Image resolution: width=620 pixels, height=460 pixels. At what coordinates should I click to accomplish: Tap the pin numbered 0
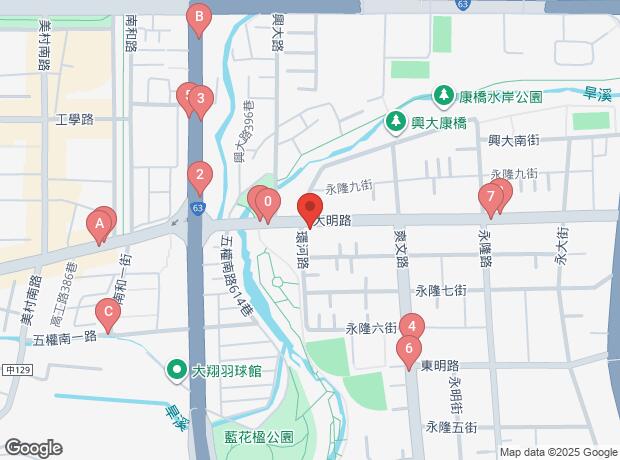pos(267,203)
